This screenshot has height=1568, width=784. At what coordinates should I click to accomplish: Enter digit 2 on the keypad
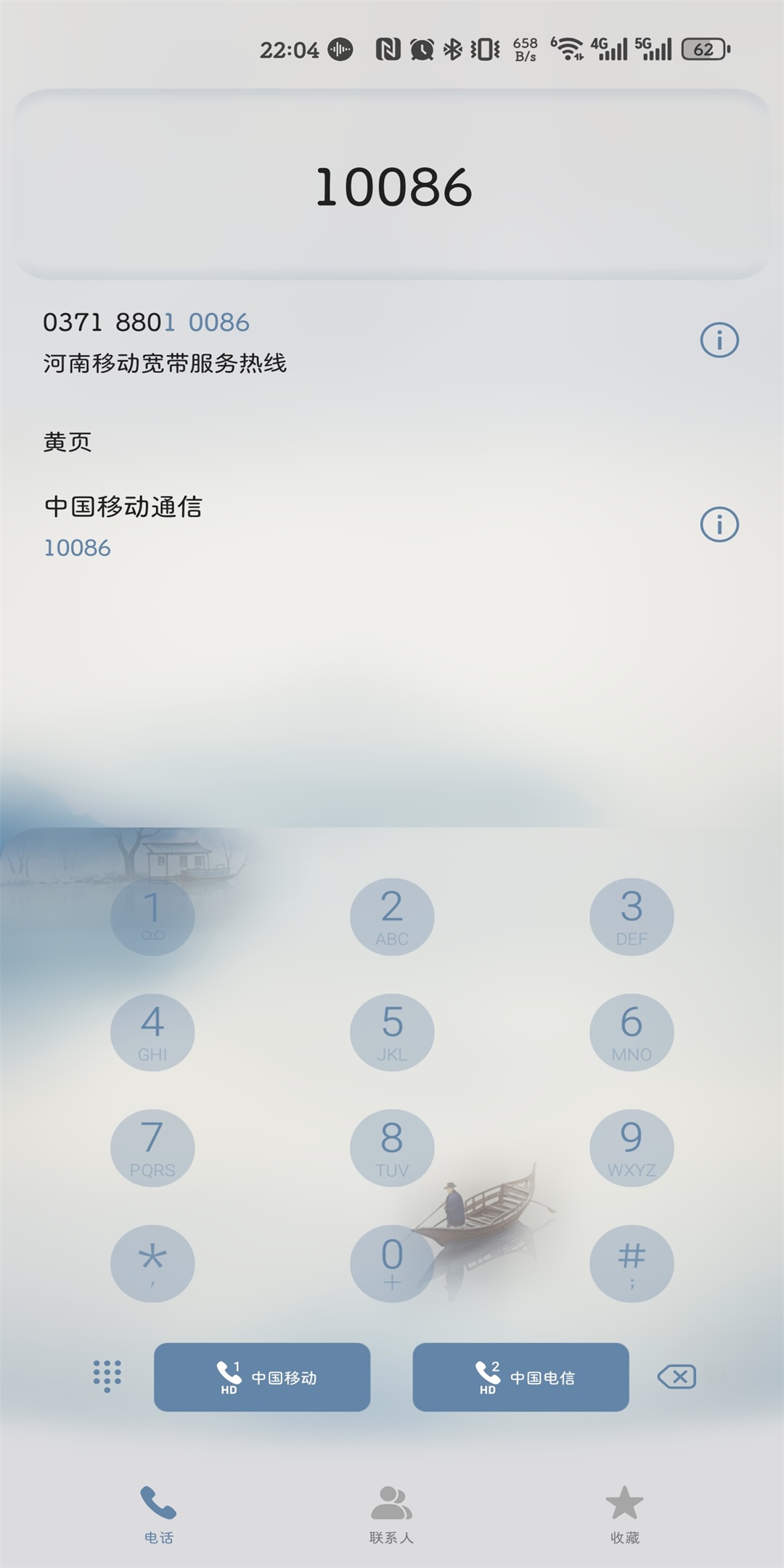pos(392,916)
